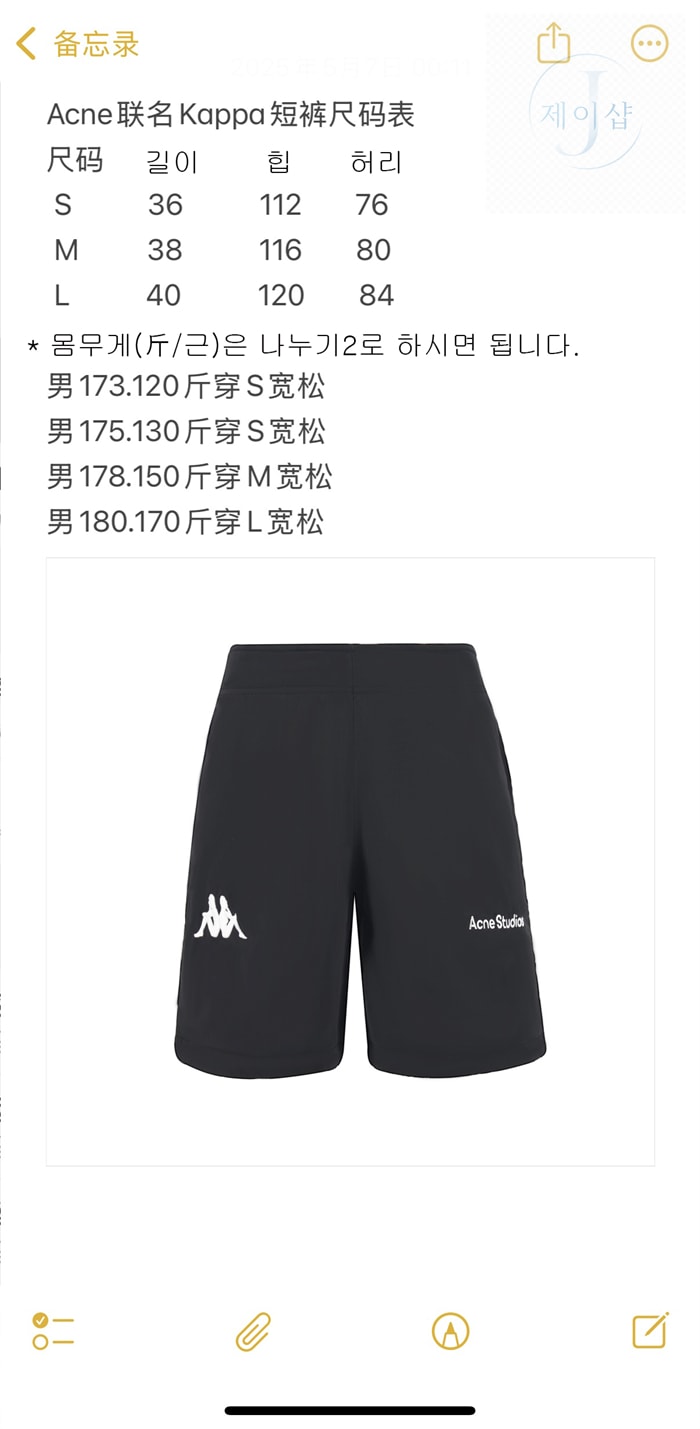The image size is (700, 1429).
Task: Compose a new note
Action: [650, 1330]
